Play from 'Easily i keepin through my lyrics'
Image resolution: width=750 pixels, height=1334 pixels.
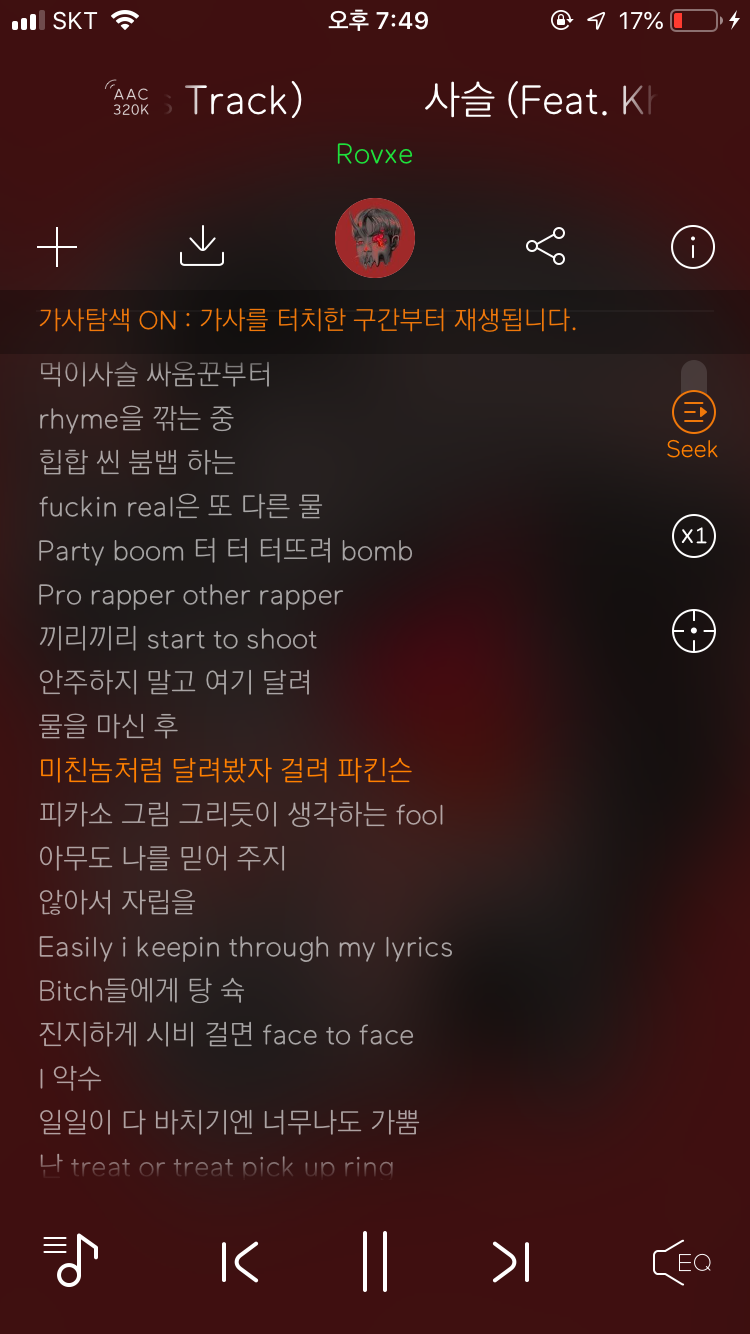(x=245, y=947)
